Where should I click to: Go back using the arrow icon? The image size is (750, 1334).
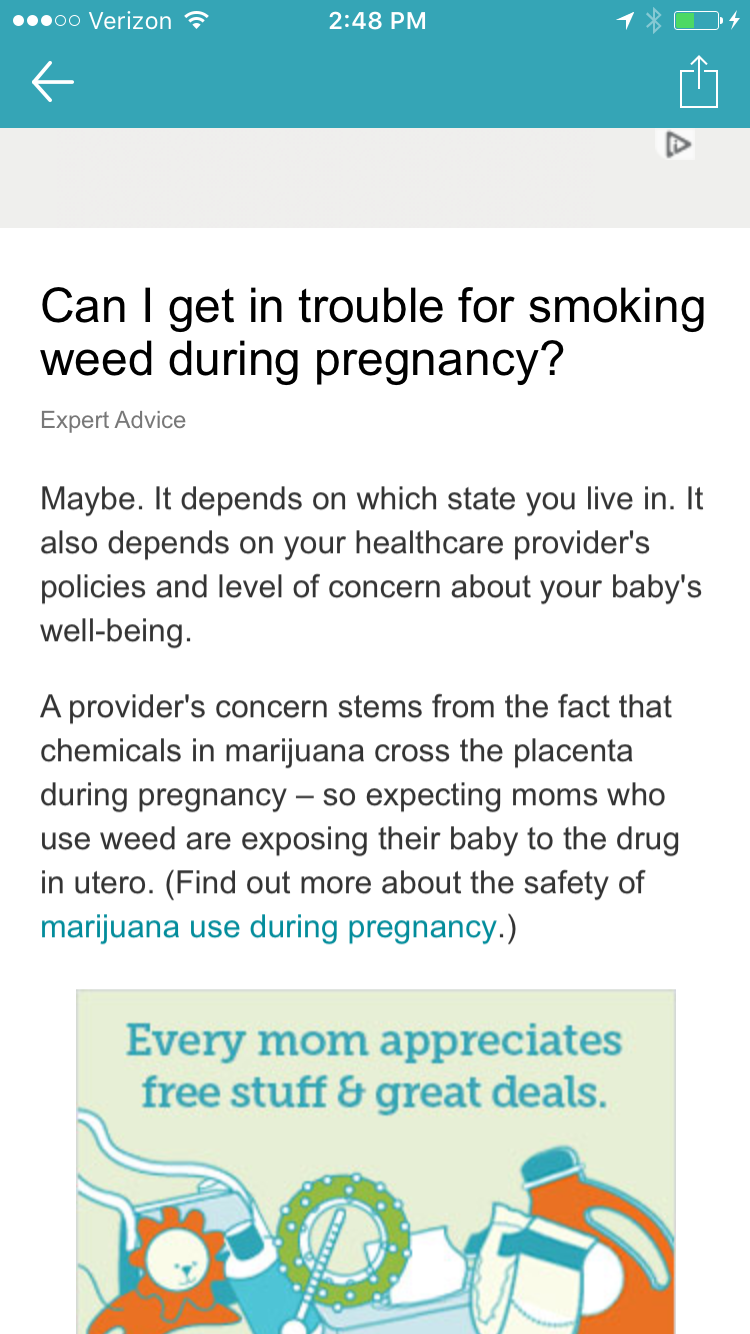(53, 82)
